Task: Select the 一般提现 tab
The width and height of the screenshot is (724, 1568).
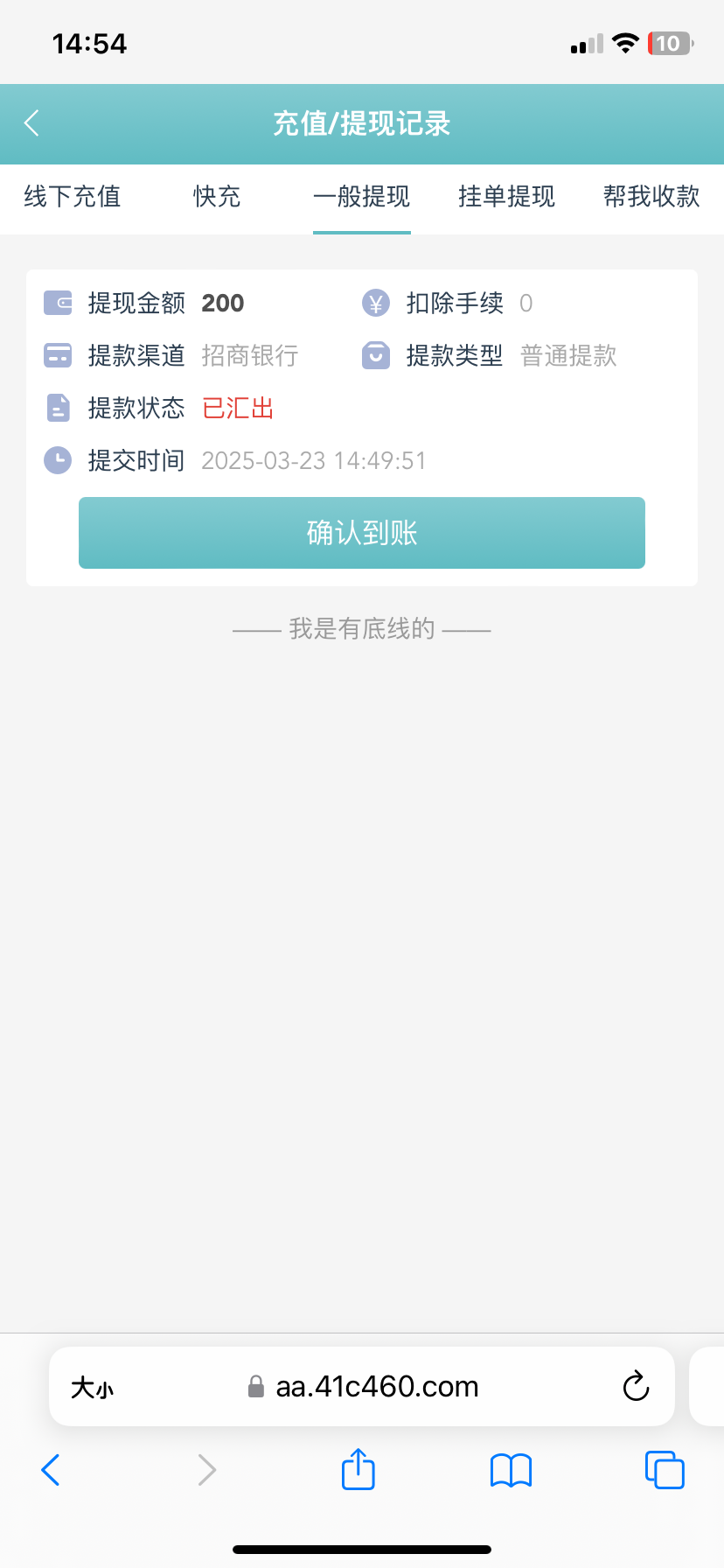Action: 362,197
